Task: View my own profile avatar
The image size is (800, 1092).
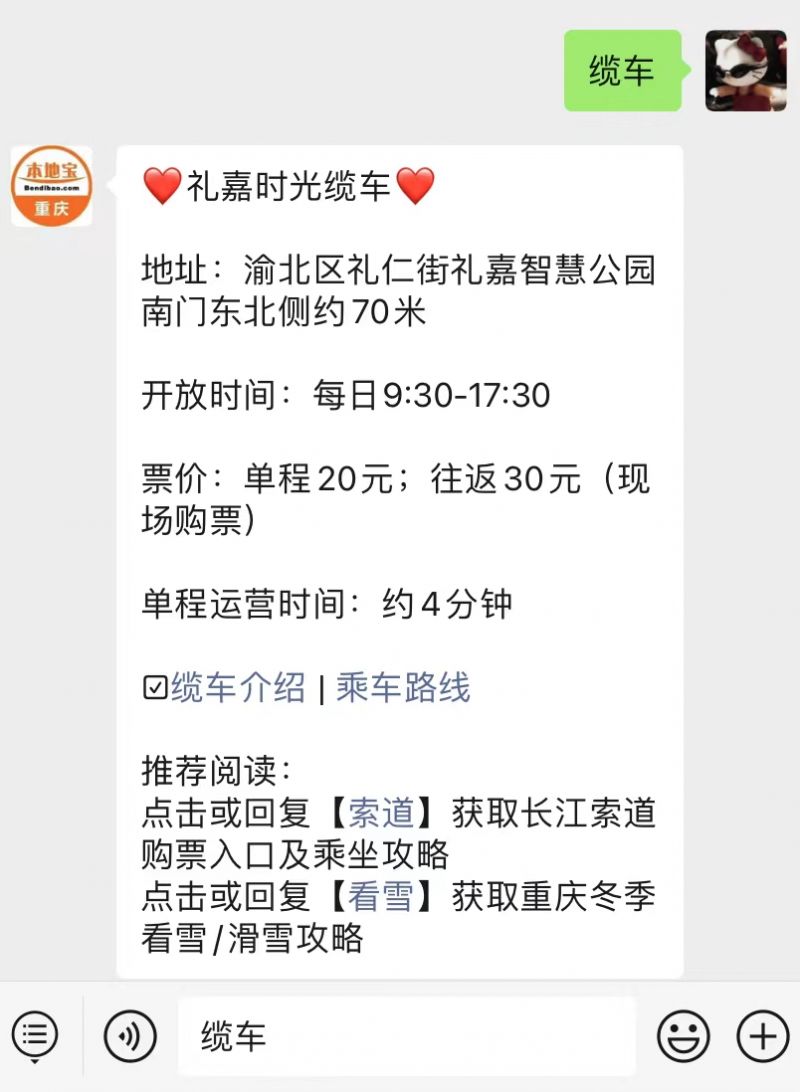Action: pos(745,70)
